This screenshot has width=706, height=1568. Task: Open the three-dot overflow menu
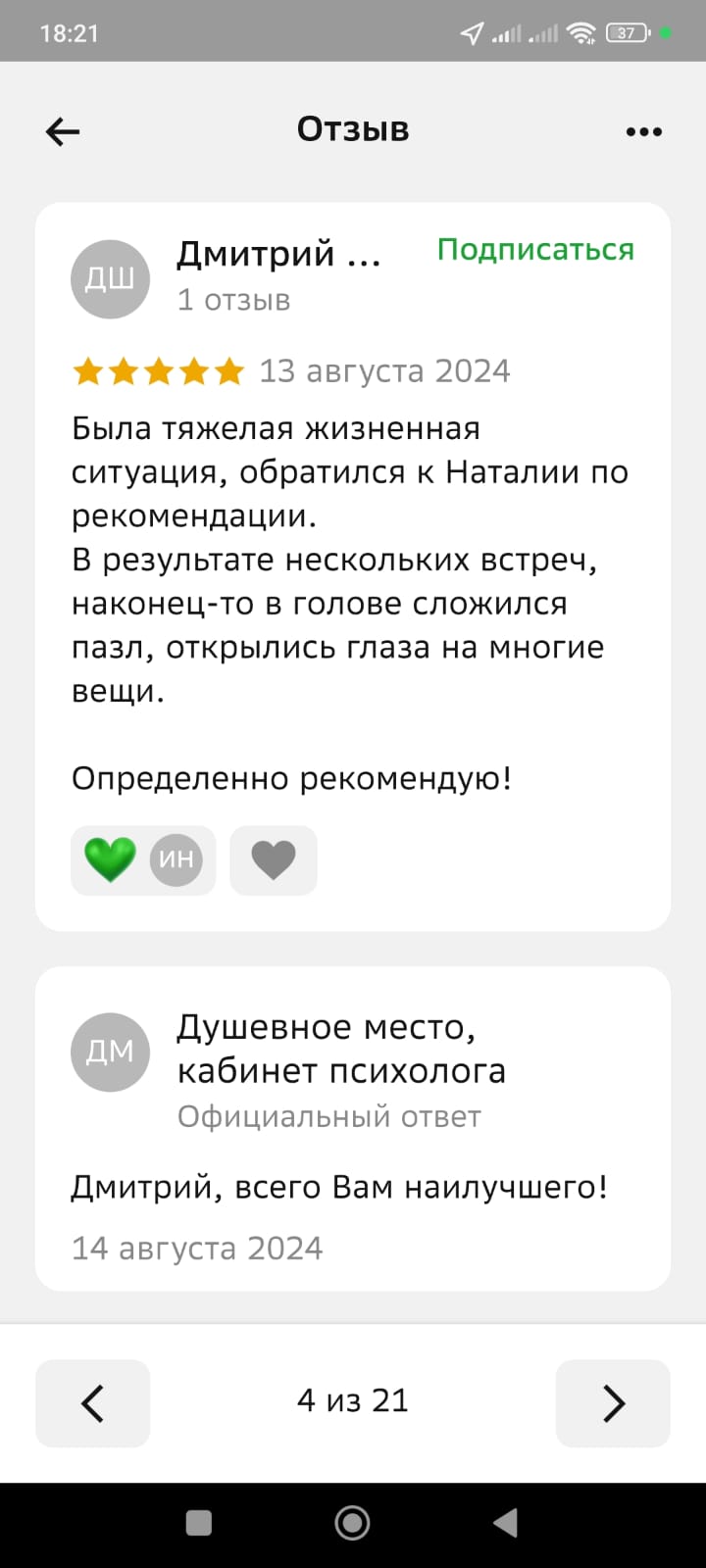pyautogui.click(x=643, y=131)
